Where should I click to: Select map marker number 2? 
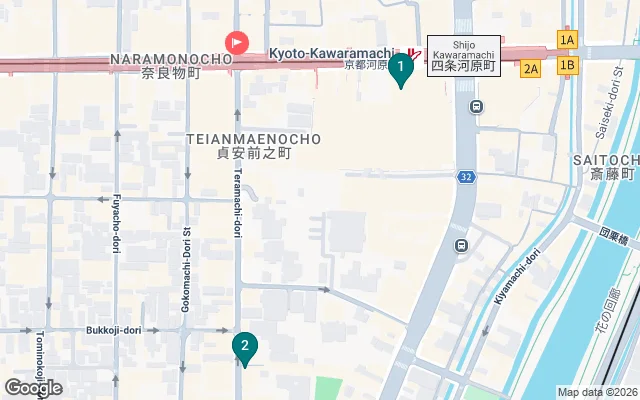245,347
